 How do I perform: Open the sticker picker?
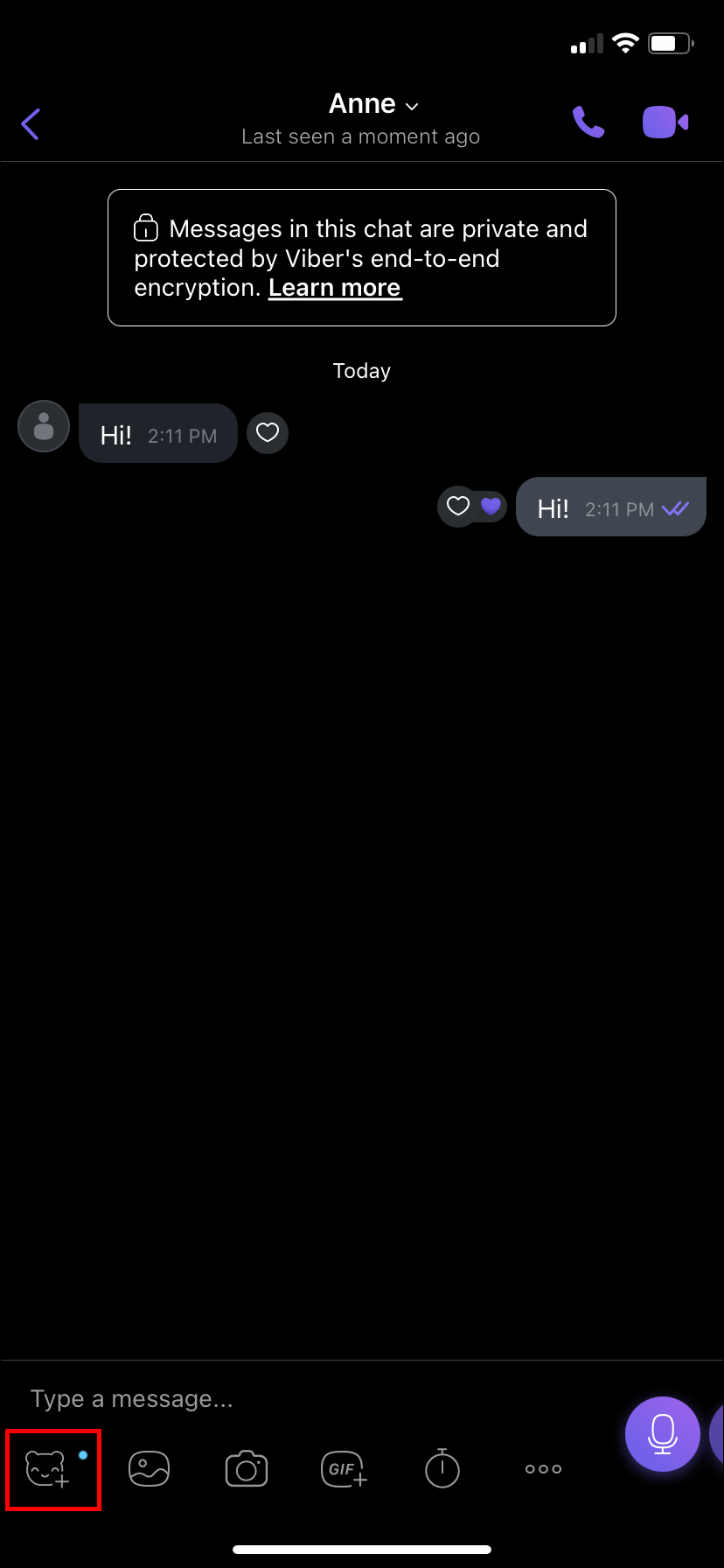point(48,1468)
